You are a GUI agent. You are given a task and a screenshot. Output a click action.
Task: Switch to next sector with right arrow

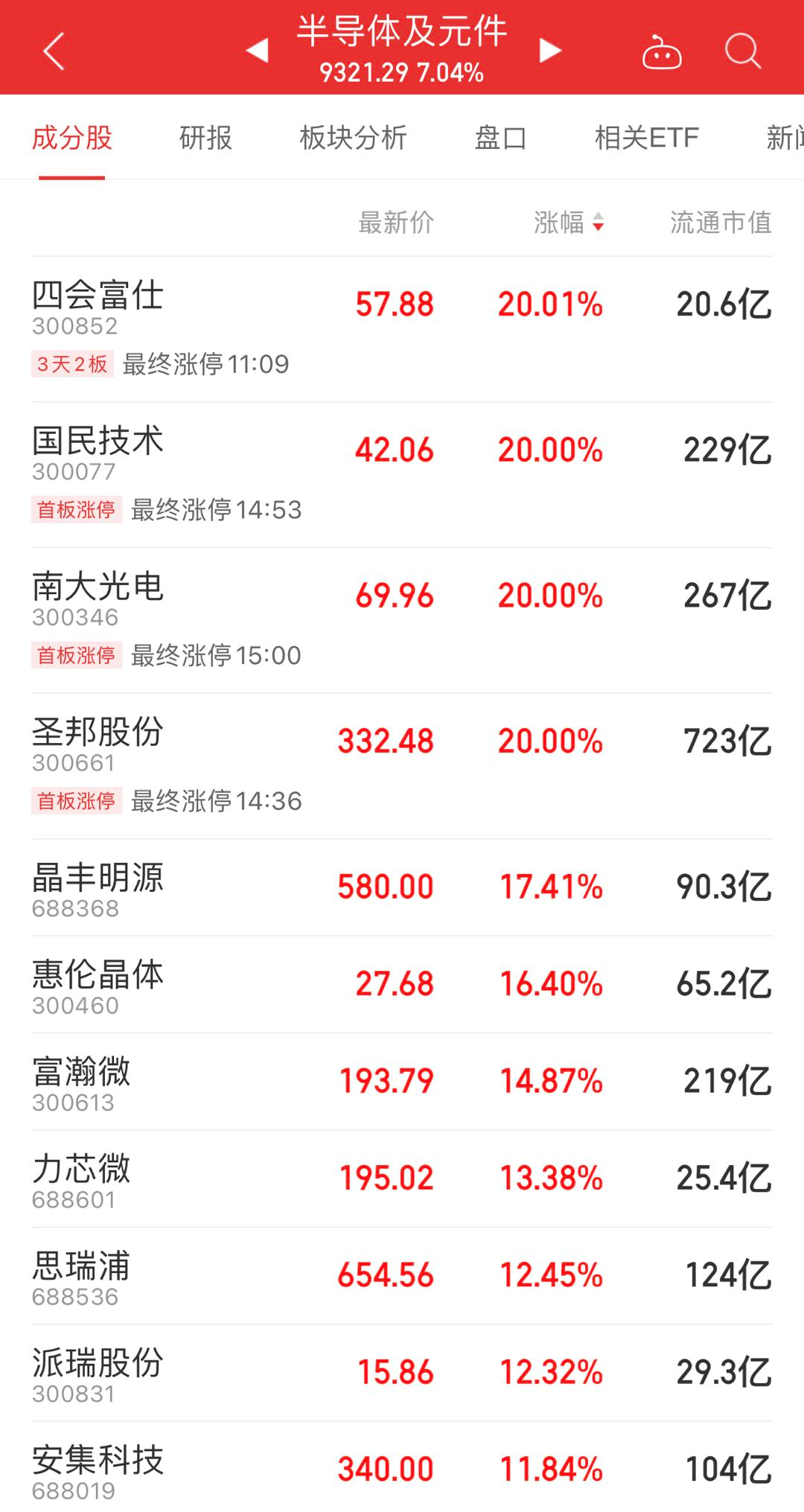point(549,49)
